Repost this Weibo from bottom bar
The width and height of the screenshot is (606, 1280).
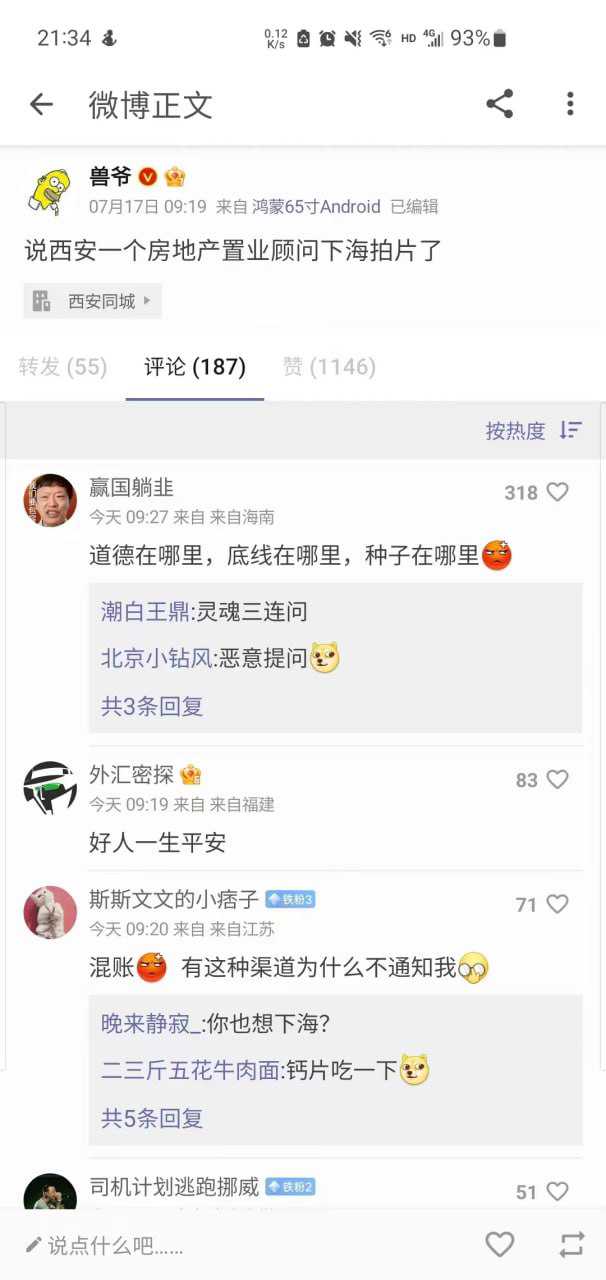coord(571,1244)
